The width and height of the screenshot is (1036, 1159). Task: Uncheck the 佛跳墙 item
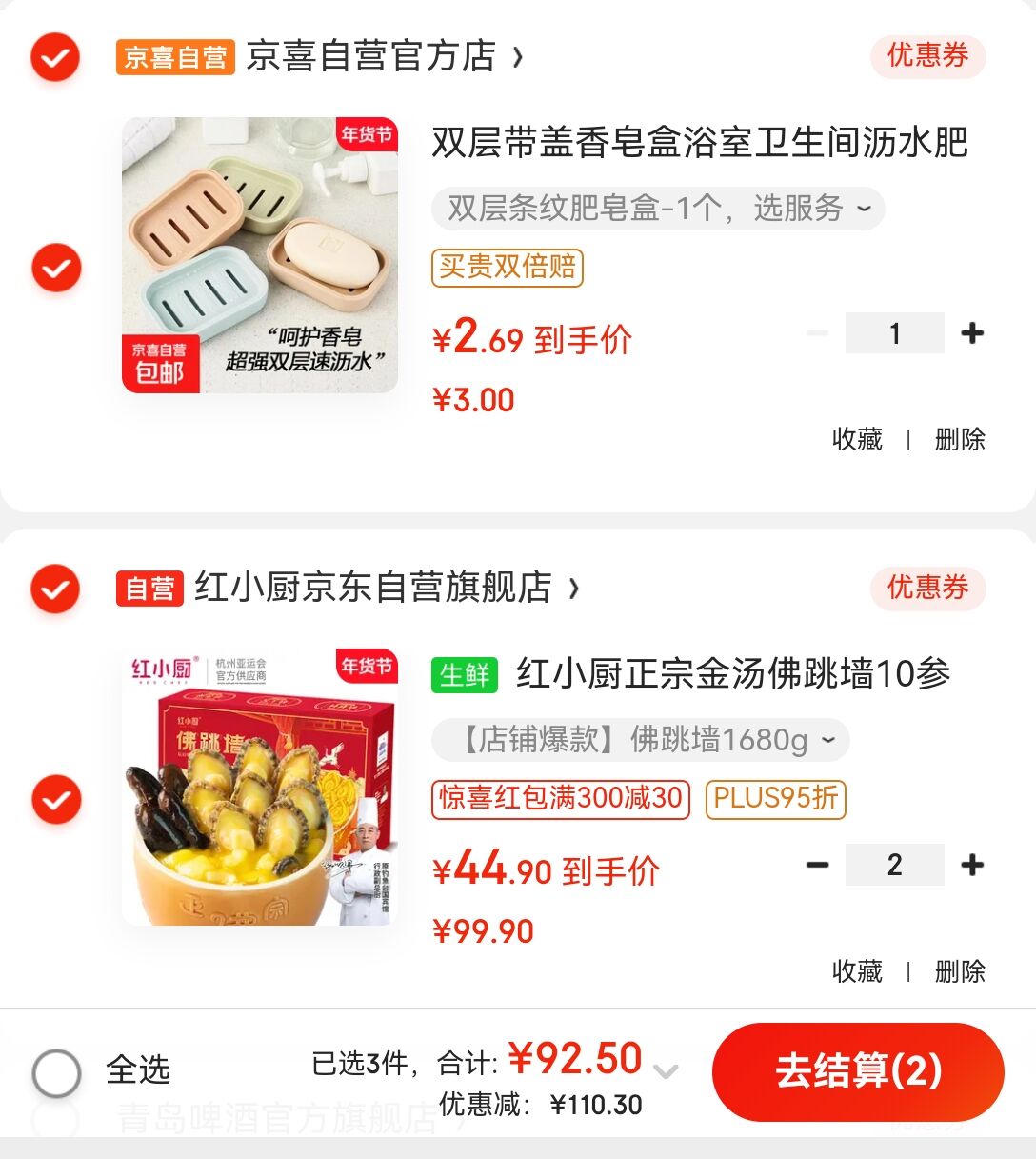pyautogui.click(x=57, y=799)
